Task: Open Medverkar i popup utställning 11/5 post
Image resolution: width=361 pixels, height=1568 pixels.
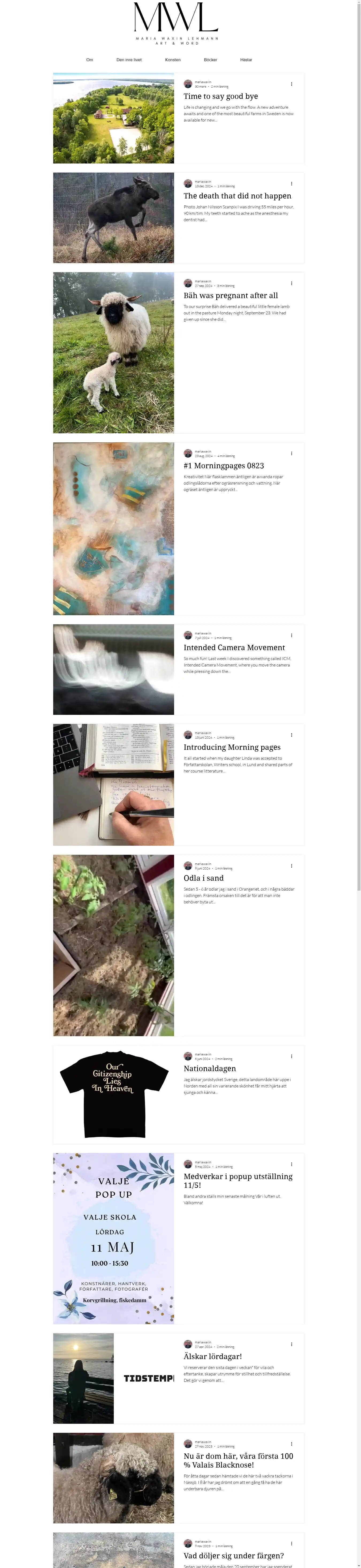Action: point(238,1181)
